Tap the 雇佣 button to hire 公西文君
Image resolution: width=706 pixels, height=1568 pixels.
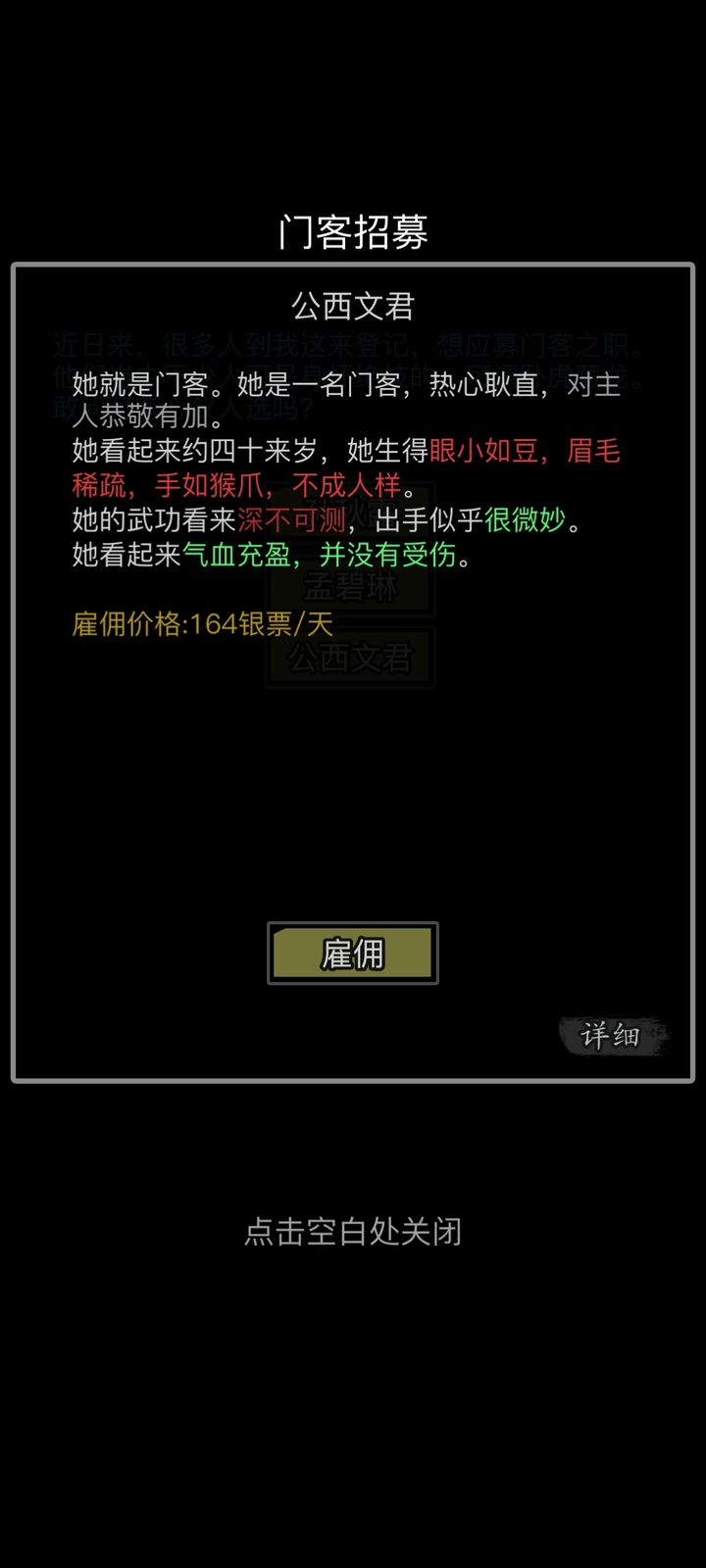tap(353, 953)
